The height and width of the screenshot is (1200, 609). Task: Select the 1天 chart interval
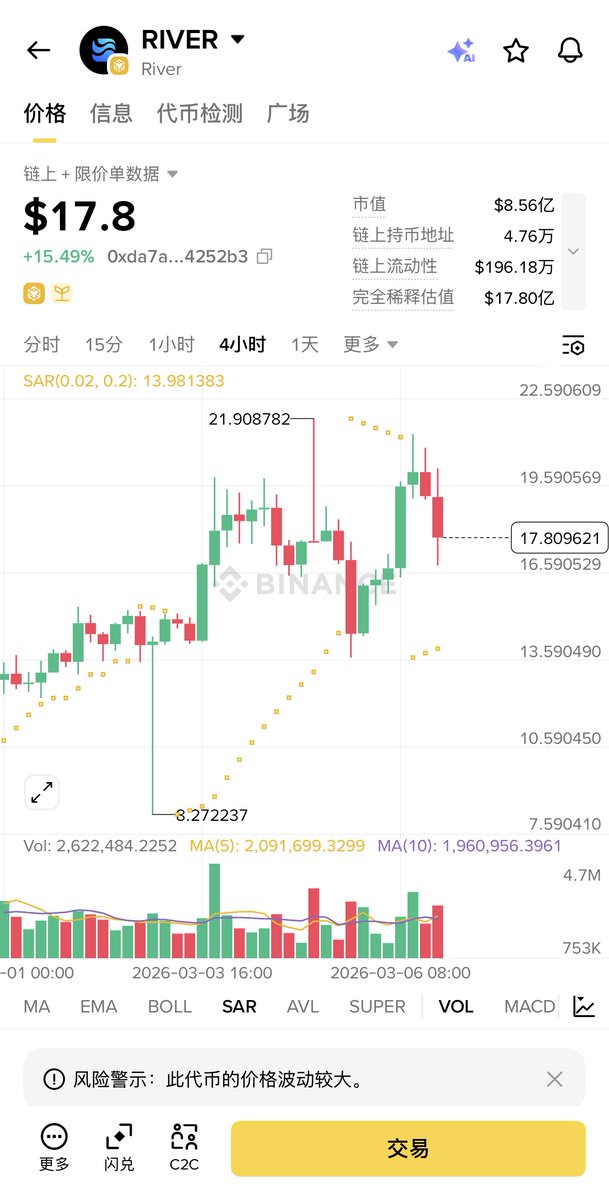pos(304,345)
